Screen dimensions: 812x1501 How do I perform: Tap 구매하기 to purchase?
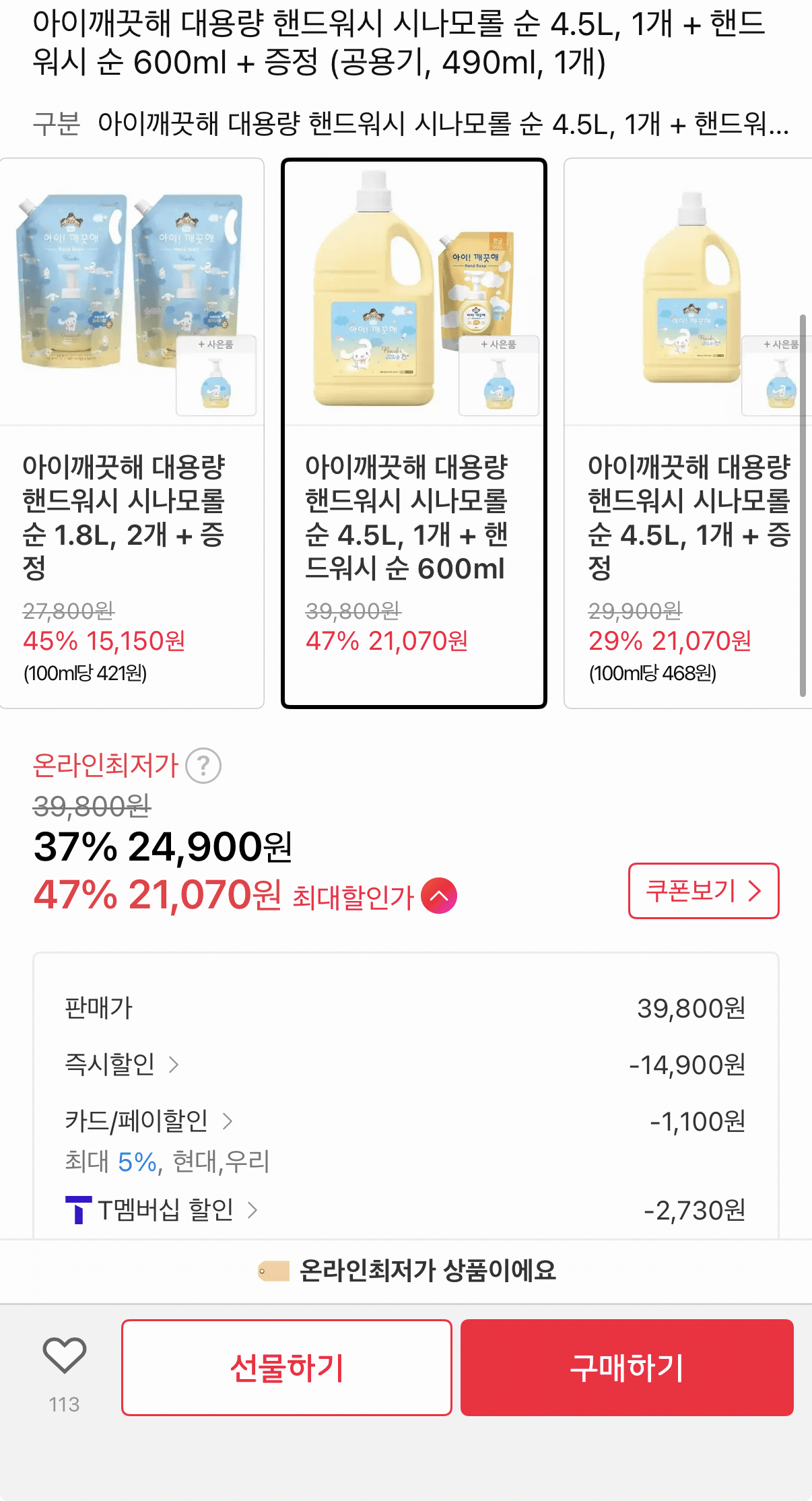pyautogui.click(x=626, y=1368)
